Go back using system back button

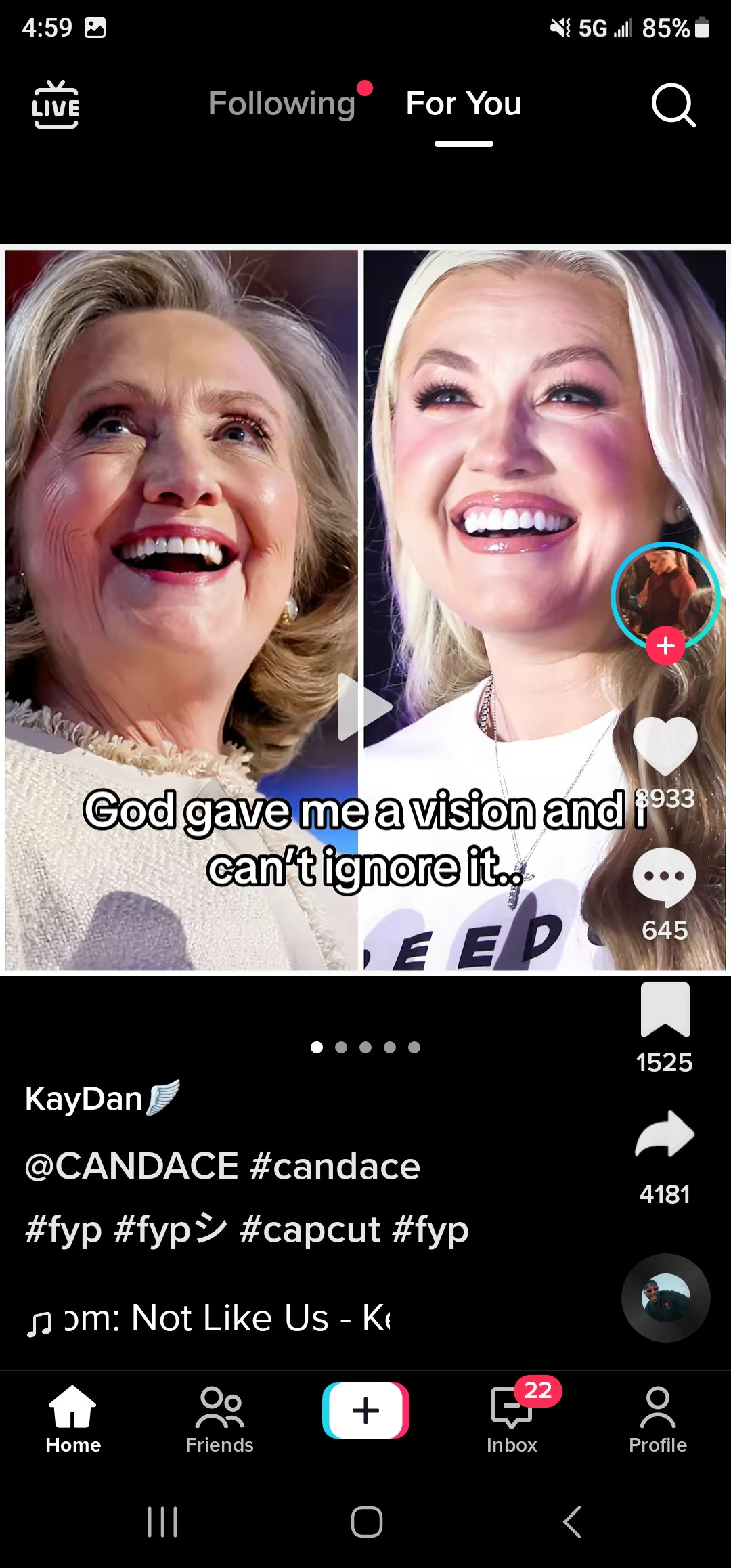(x=573, y=1522)
